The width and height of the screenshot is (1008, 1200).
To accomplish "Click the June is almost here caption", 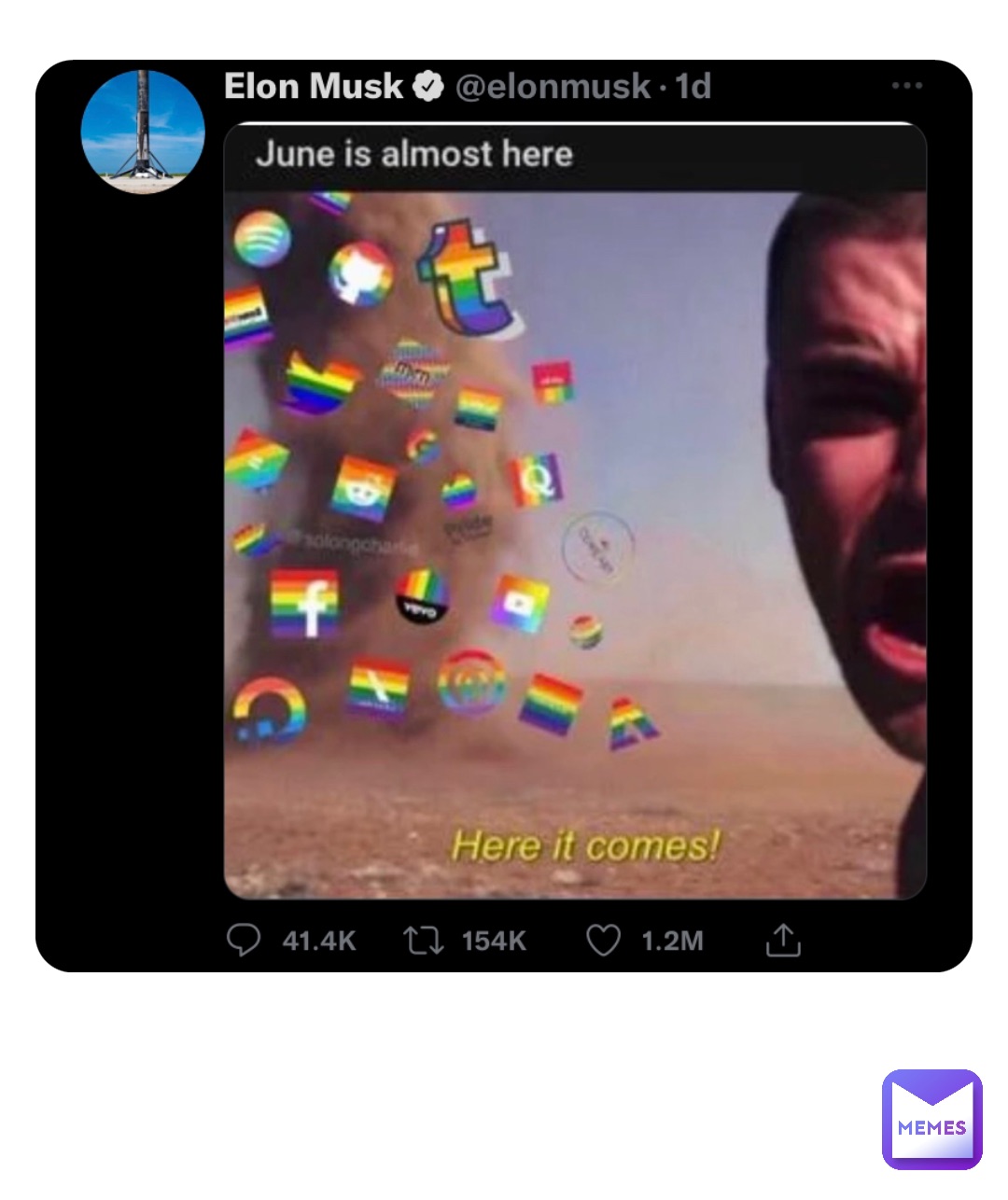I will [414, 154].
